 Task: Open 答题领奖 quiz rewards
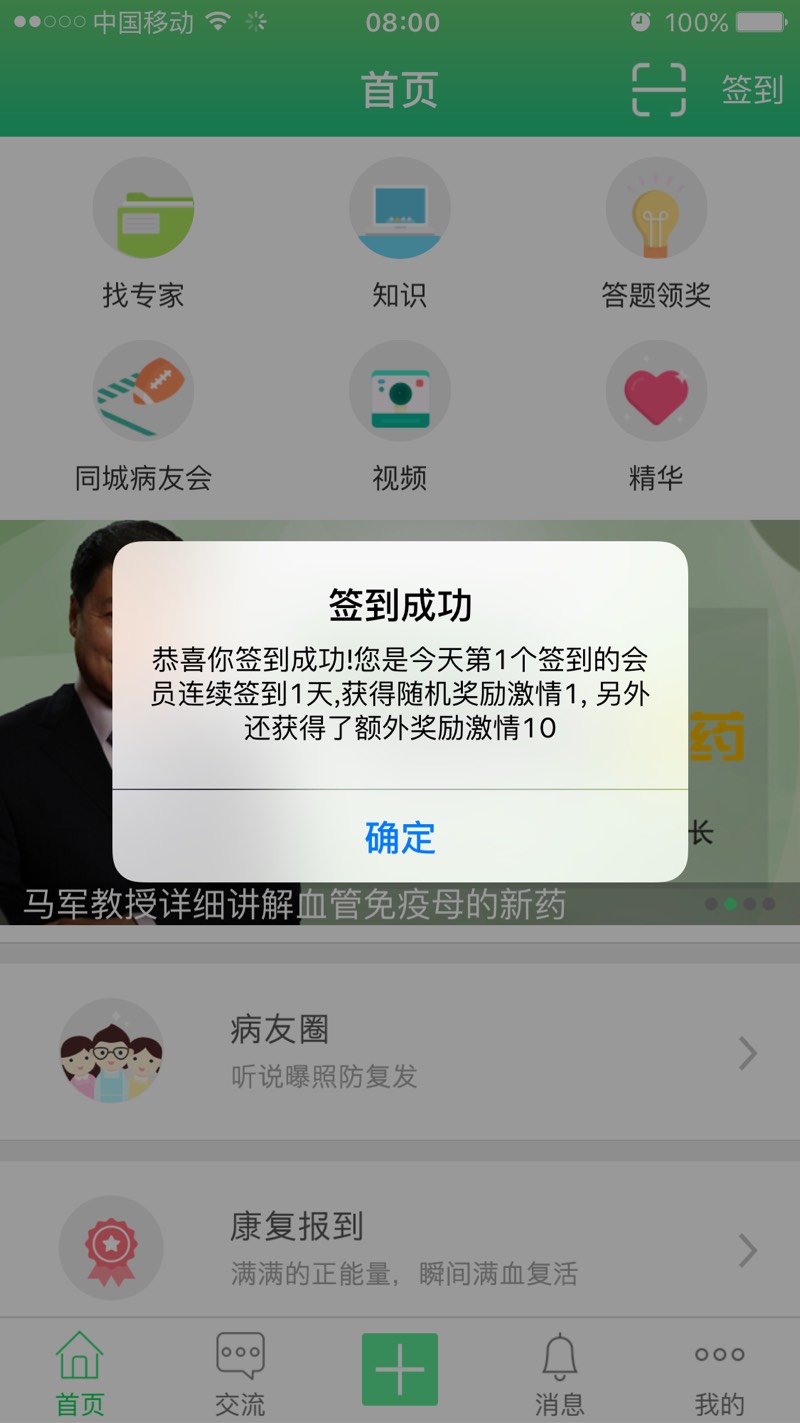tap(656, 232)
